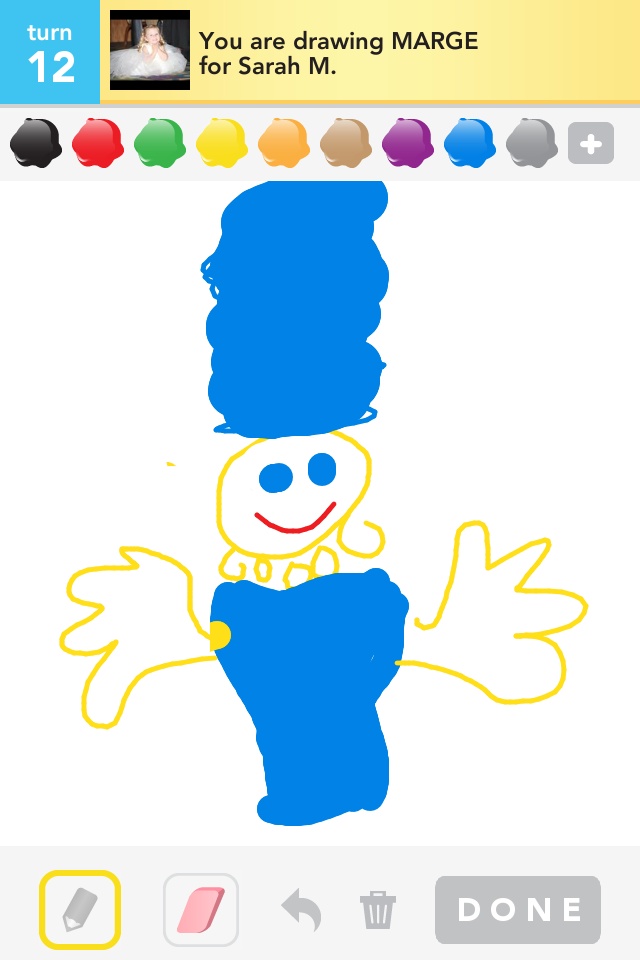Select the pencil drawing tool
Screen dimensions: 640x960
80,910
